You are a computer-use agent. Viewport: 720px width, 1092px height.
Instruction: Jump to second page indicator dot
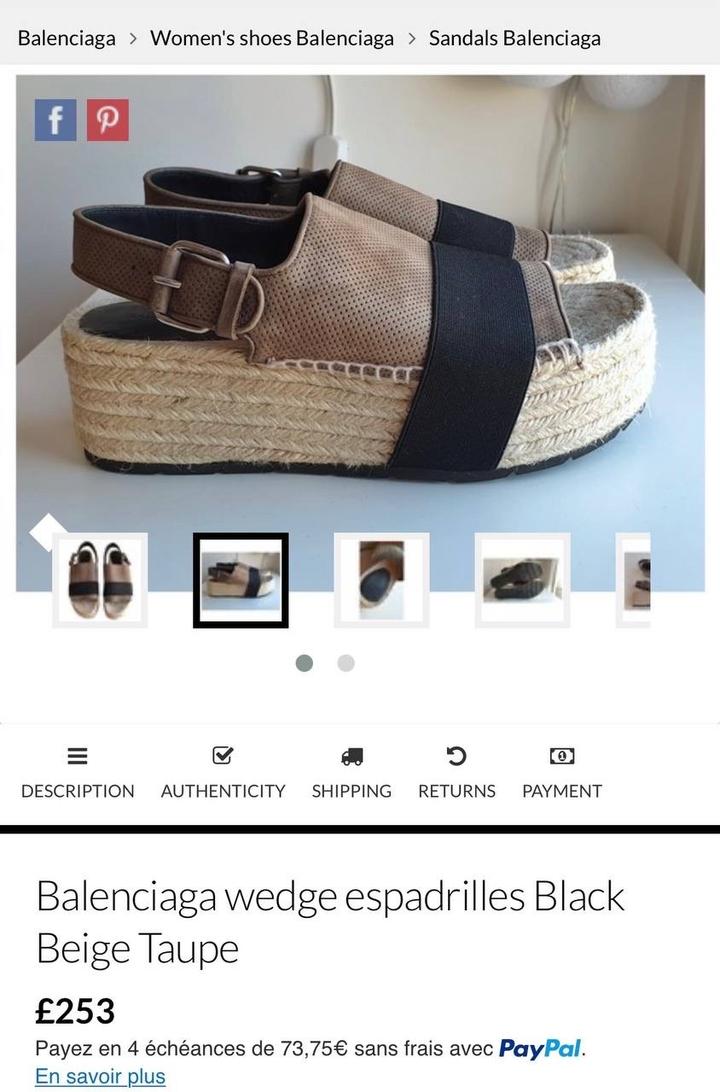[346, 663]
